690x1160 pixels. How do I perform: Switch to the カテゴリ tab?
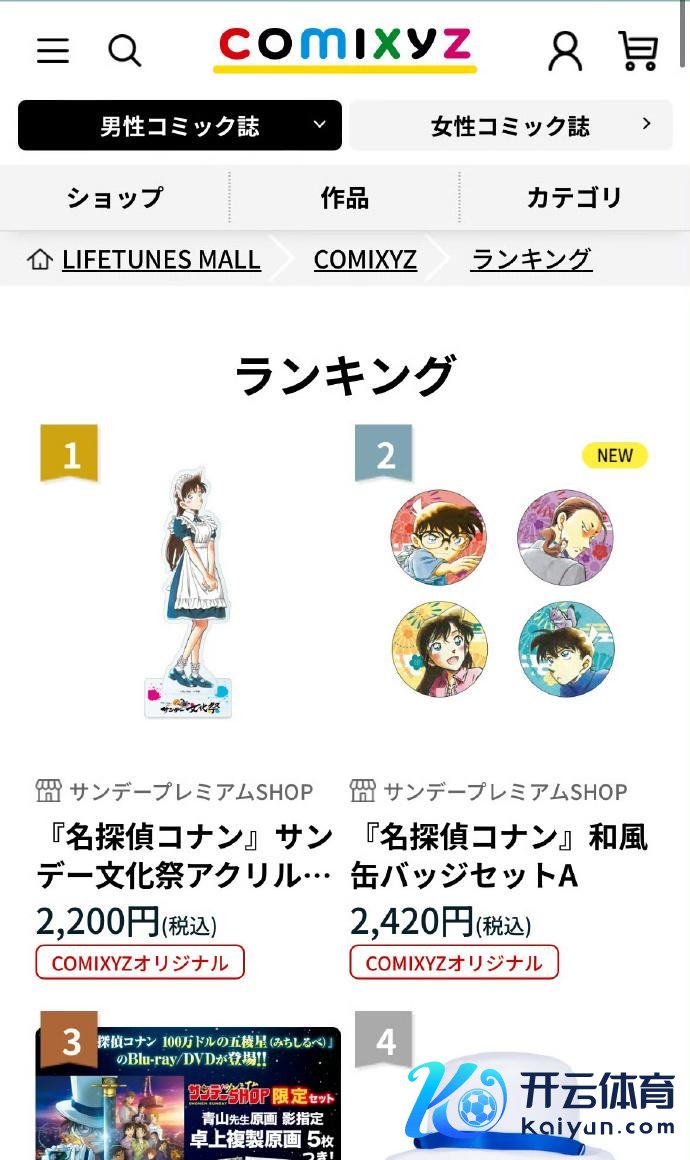574,198
